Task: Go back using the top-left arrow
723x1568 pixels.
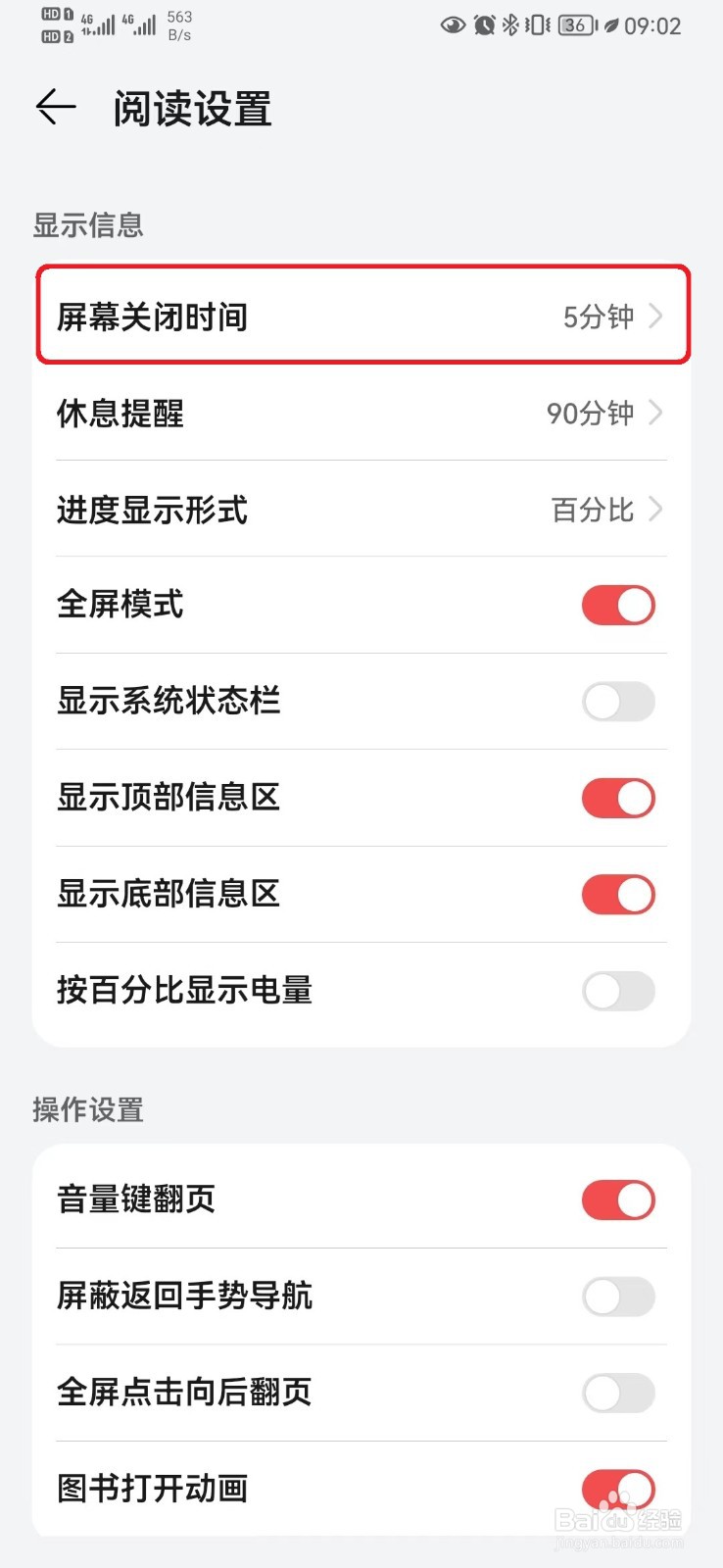Action: coord(56,107)
